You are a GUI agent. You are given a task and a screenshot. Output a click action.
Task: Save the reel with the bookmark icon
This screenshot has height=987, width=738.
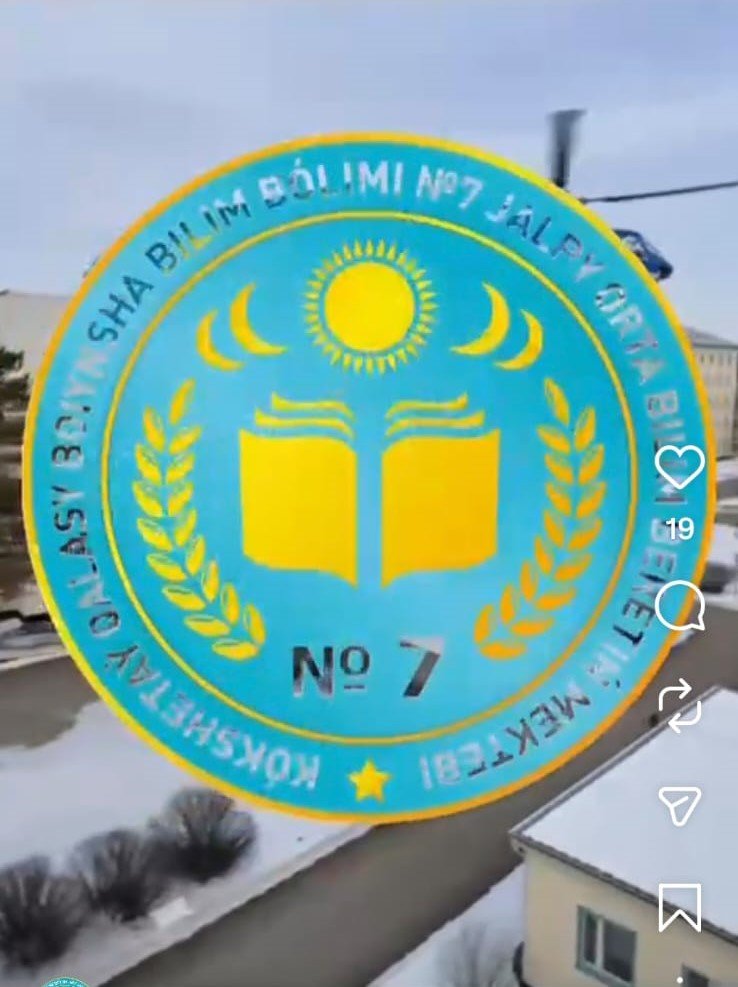coord(680,907)
